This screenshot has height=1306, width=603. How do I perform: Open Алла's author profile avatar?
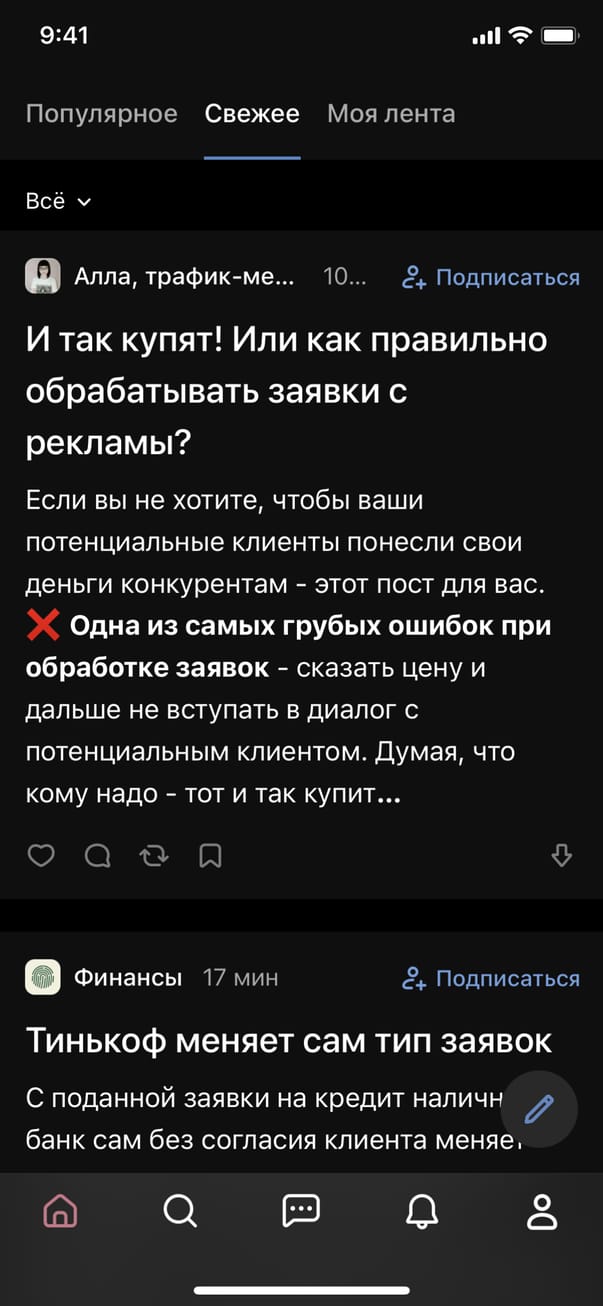[43, 276]
